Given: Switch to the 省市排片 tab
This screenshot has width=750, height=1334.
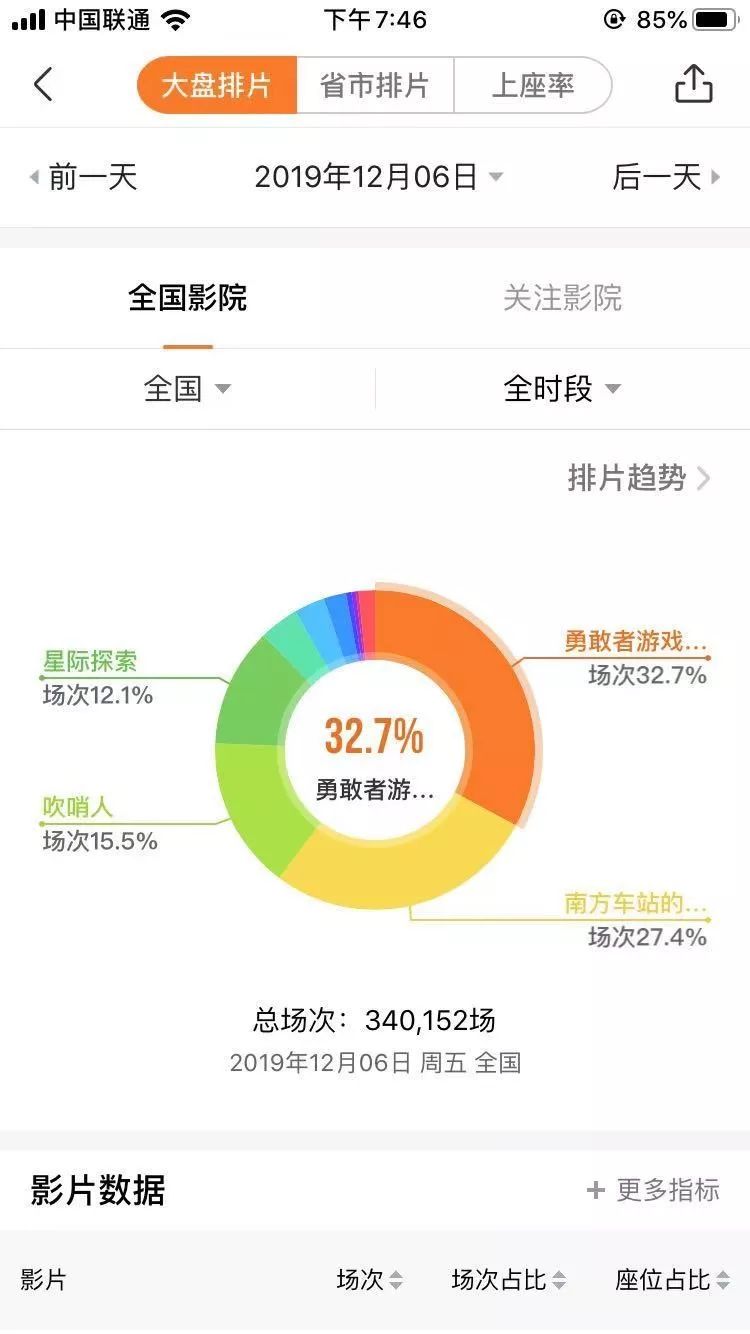Looking at the screenshot, I should click(x=374, y=86).
